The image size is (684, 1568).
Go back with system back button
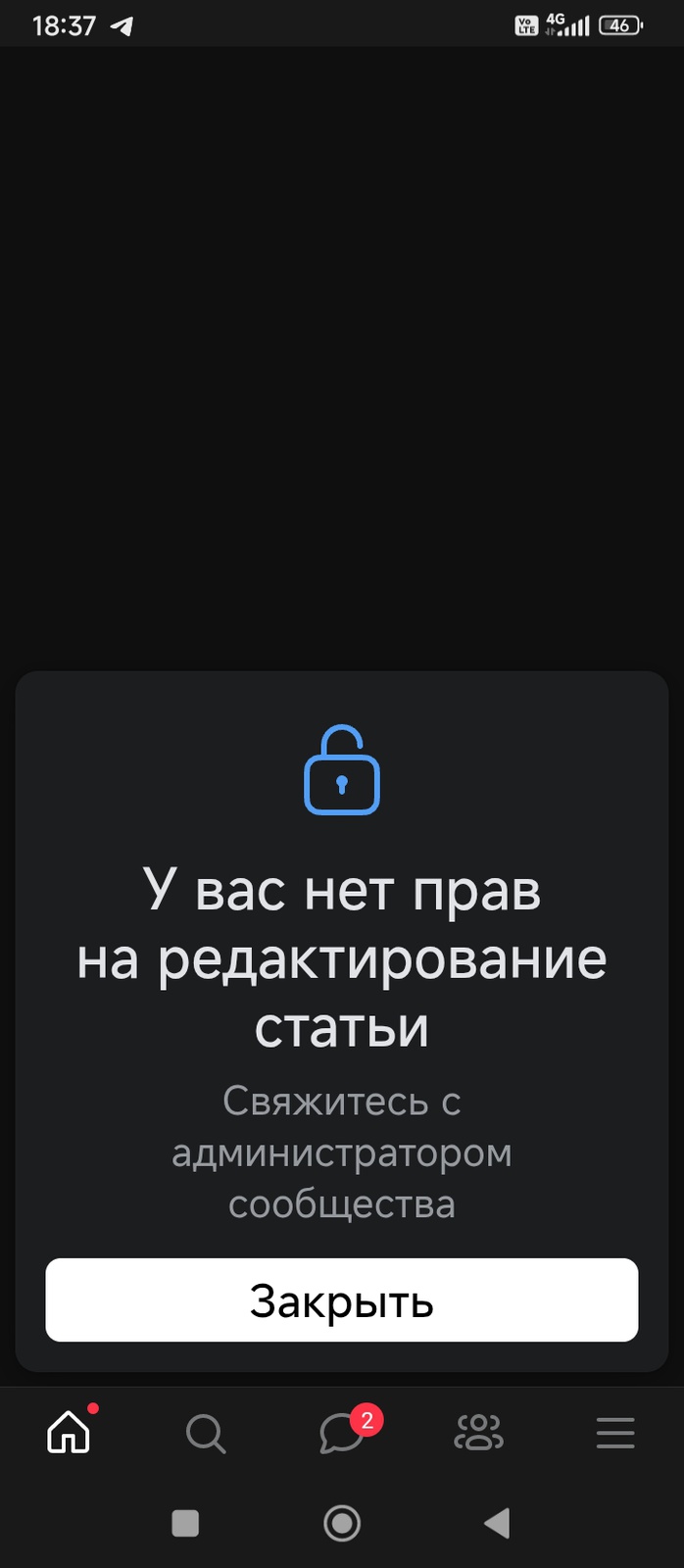tap(497, 1523)
